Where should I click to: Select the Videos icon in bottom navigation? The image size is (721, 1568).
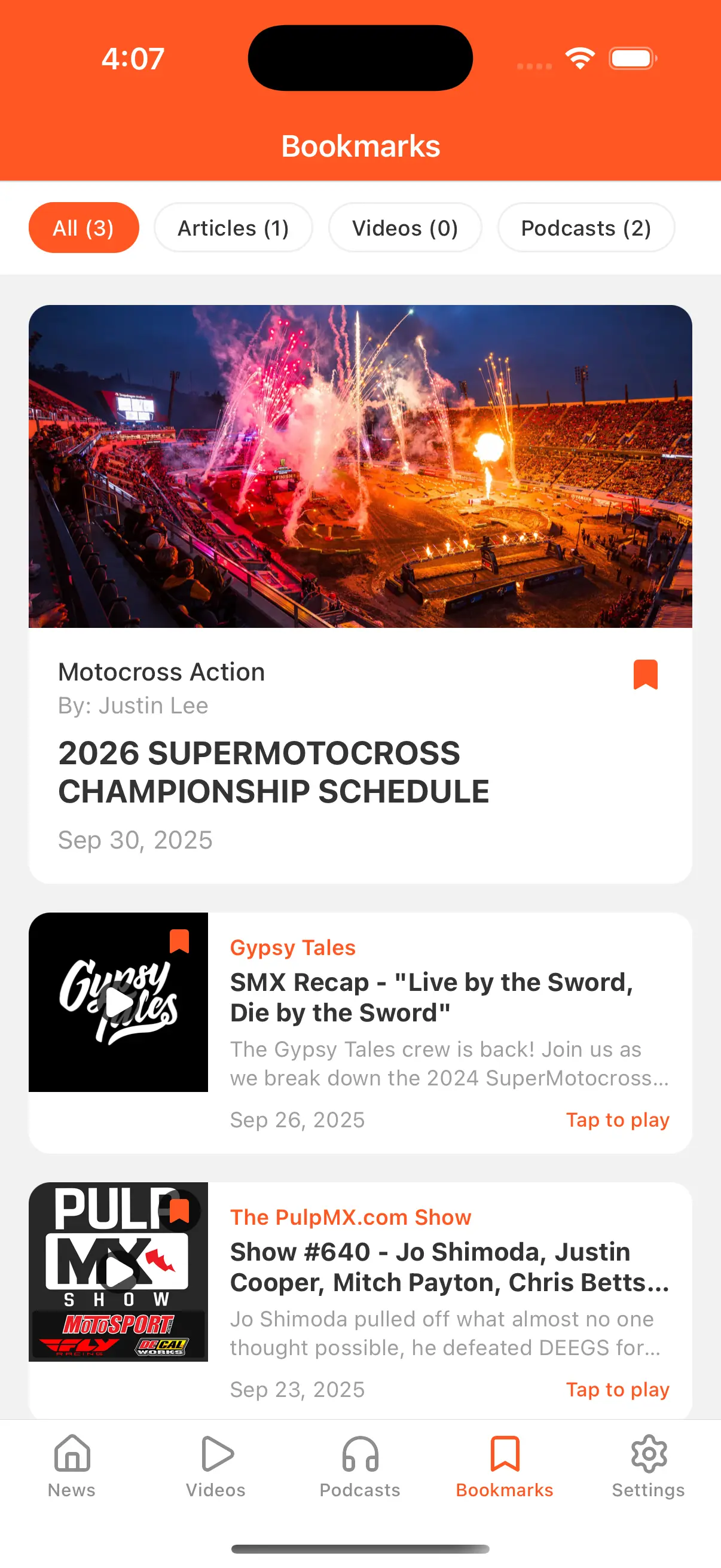click(x=216, y=1456)
